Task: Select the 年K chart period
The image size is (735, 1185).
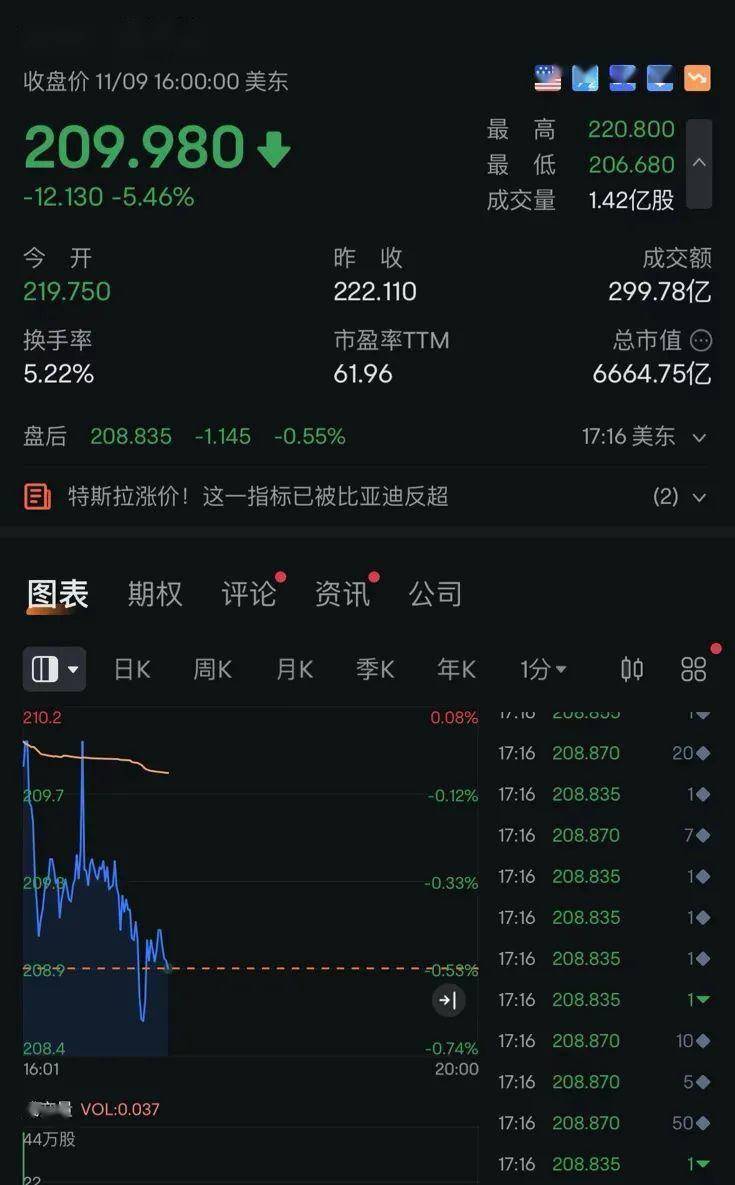Action: click(x=456, y=669)
